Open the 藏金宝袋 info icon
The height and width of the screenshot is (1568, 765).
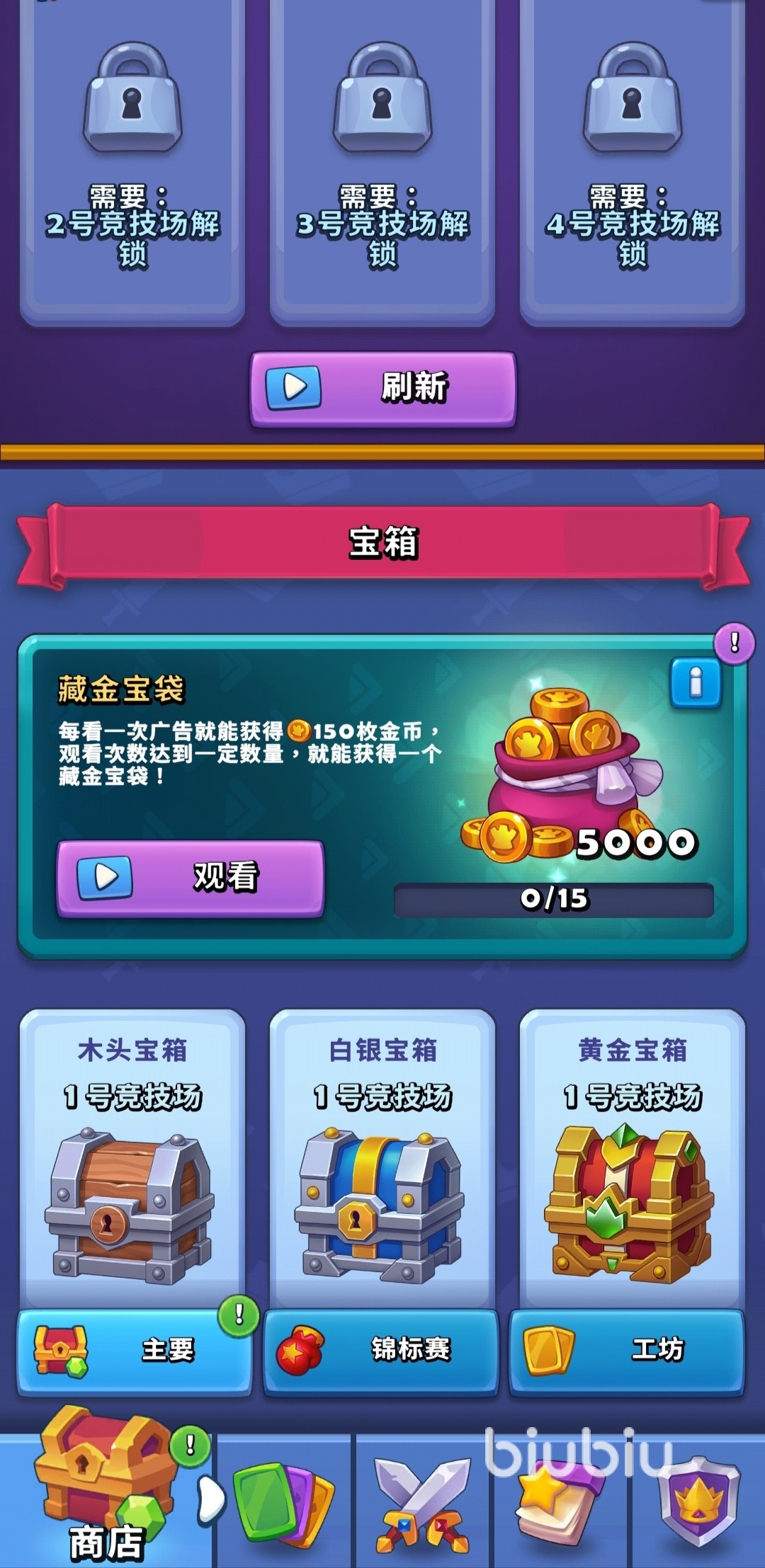tap(696, 683)
